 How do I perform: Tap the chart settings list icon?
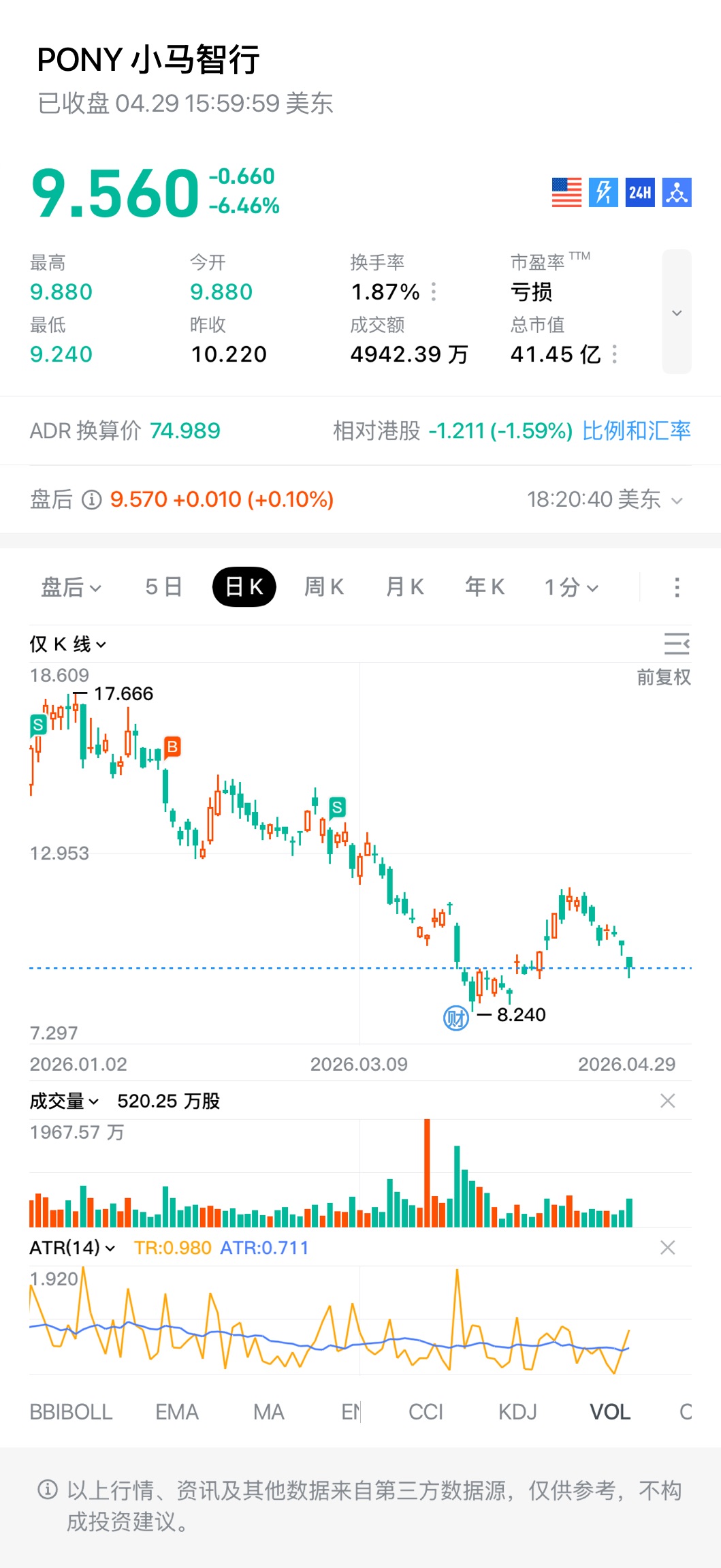click(x=677, y=644)
